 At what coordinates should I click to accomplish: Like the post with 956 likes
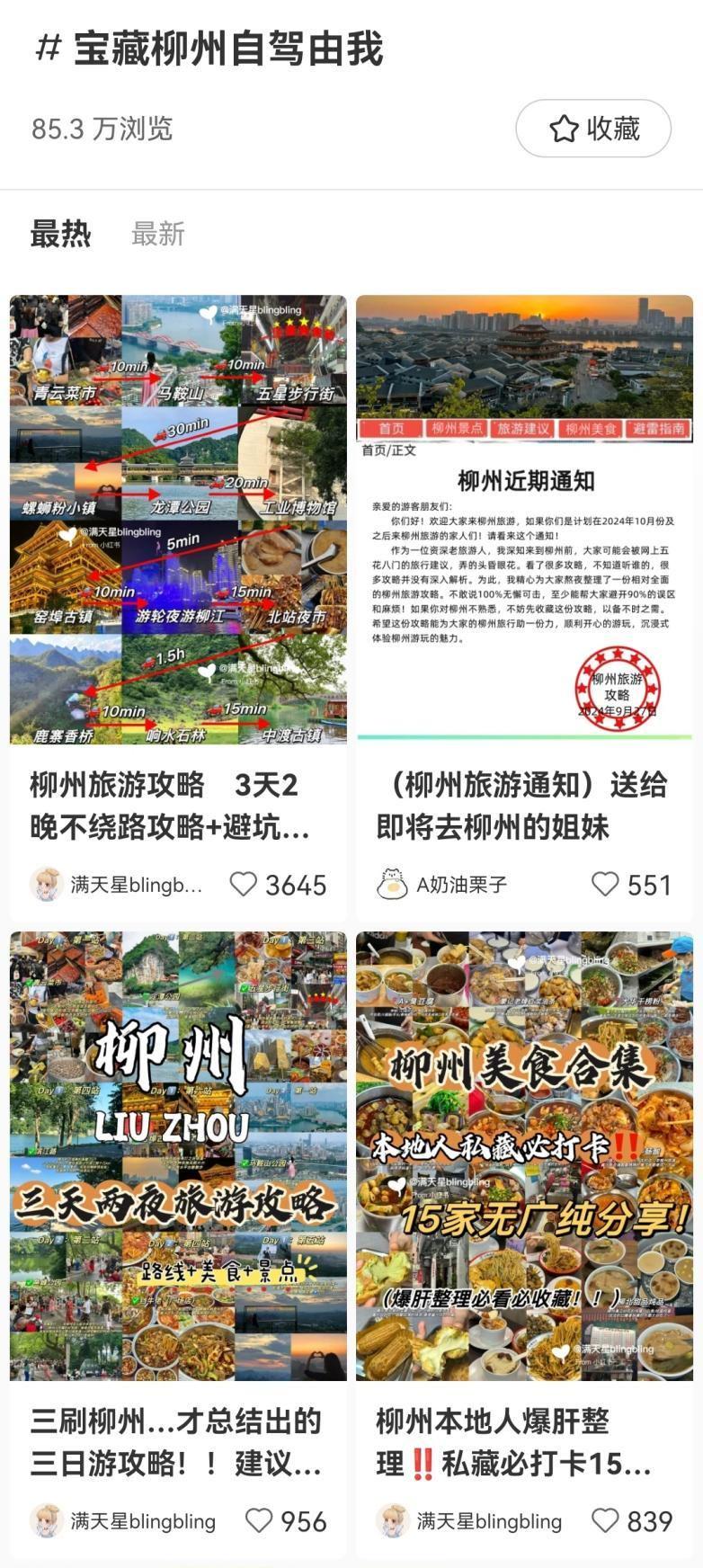259,1521
